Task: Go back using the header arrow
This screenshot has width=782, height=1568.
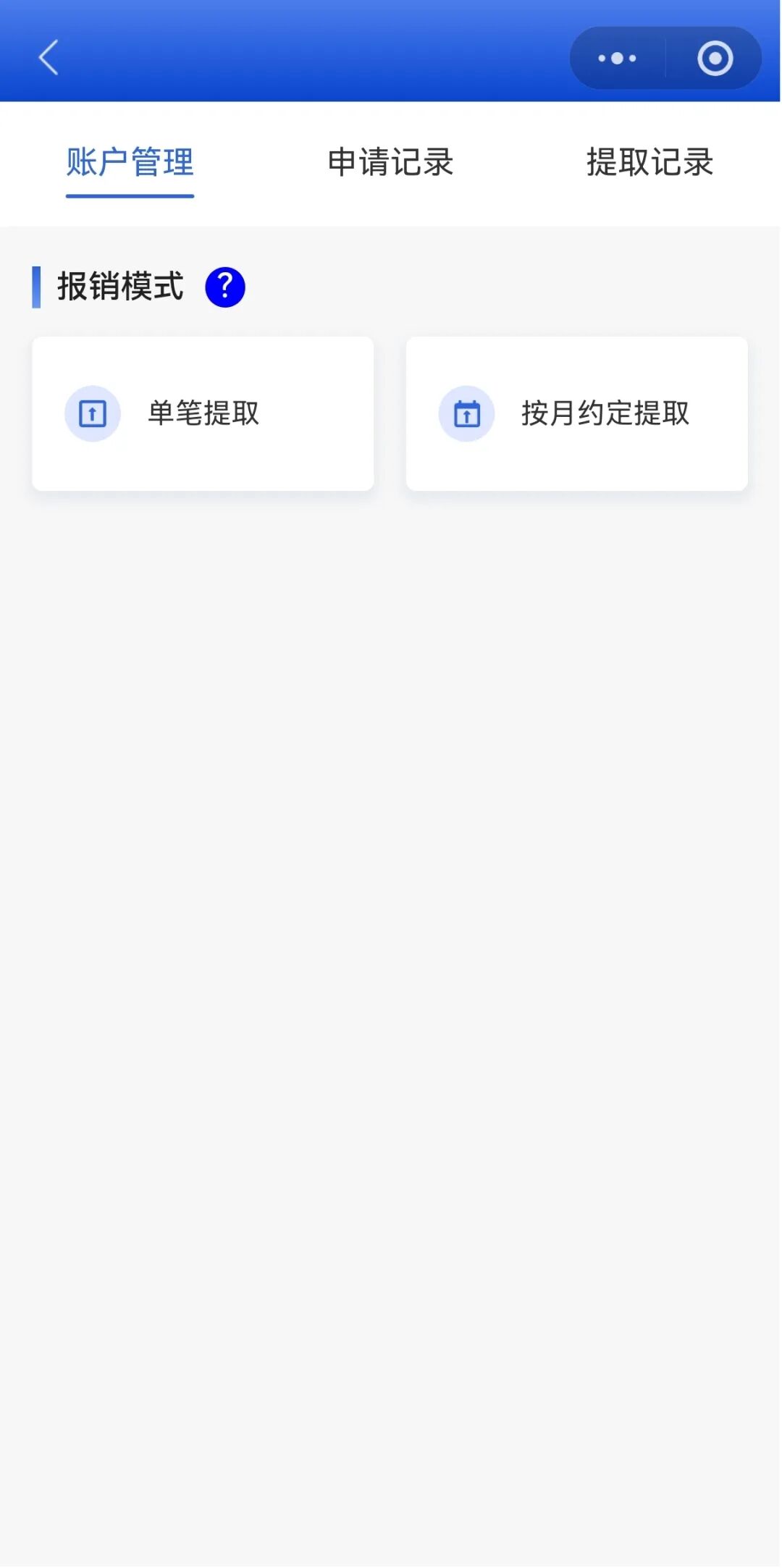Action: [49, 58]
